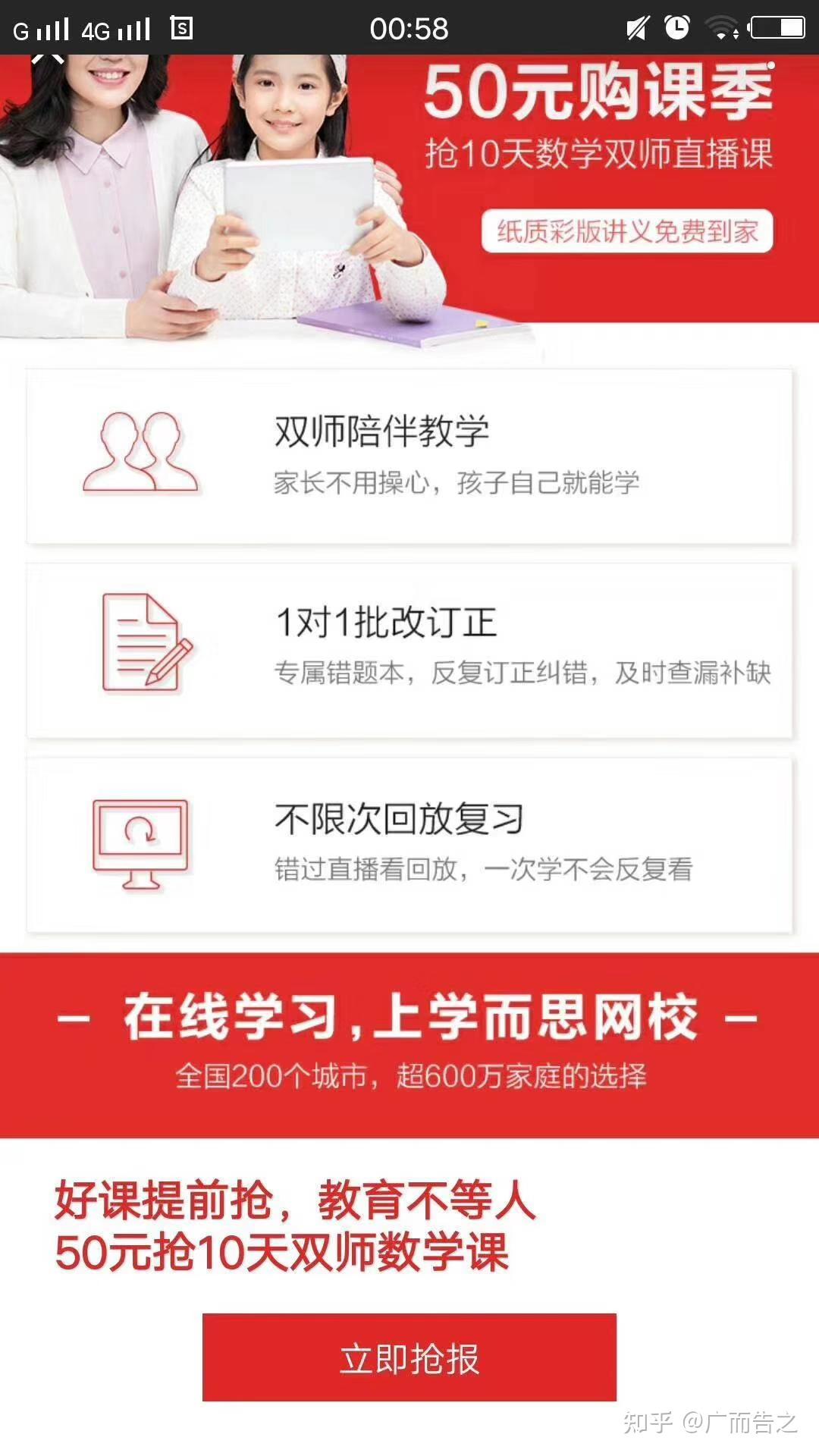Tap the 立即抢报 sign-up button
The image size is (819, 1456).
tap(409, 1357)
